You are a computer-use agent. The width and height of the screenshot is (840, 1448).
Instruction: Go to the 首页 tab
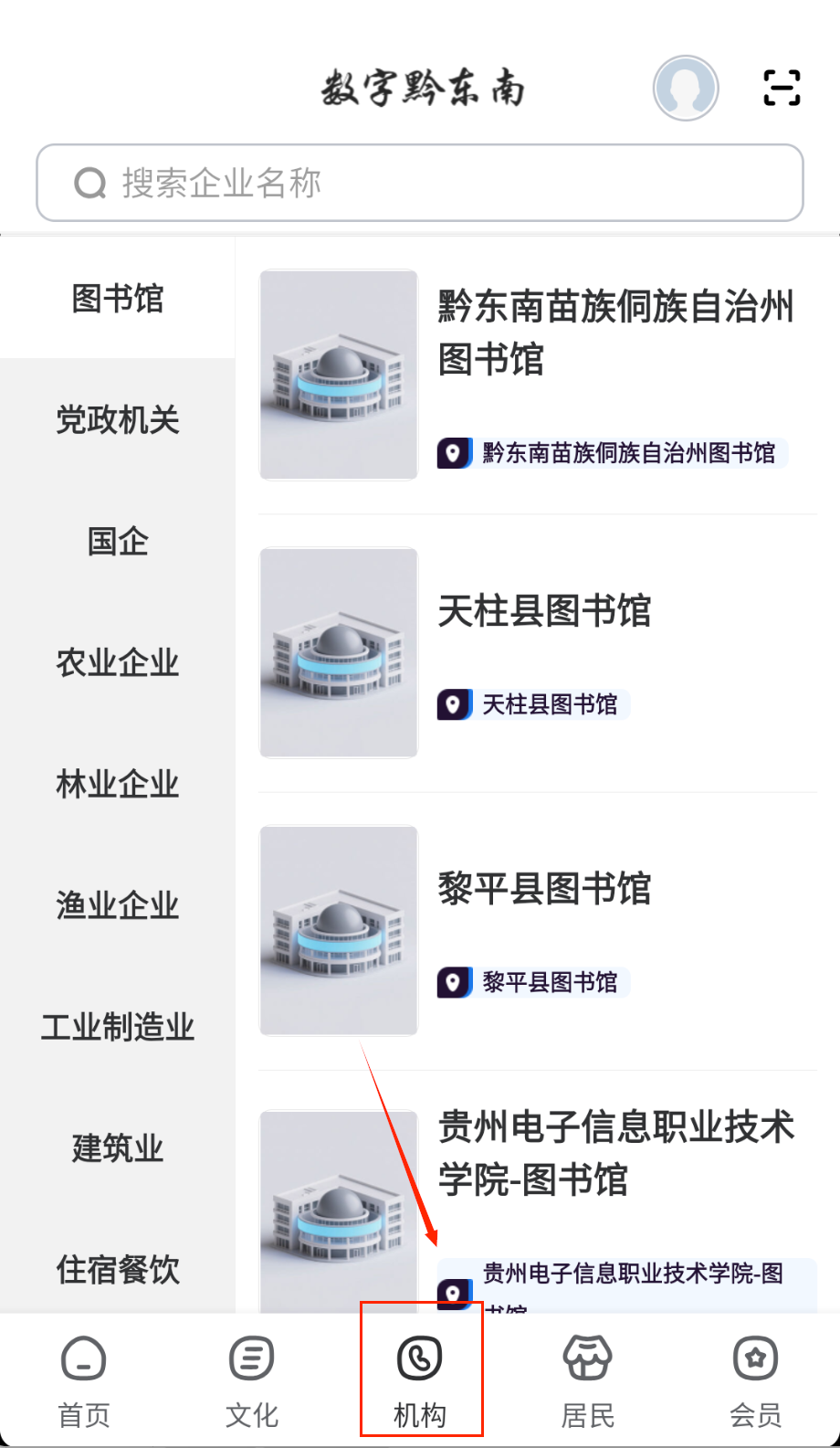point(84,1381)
